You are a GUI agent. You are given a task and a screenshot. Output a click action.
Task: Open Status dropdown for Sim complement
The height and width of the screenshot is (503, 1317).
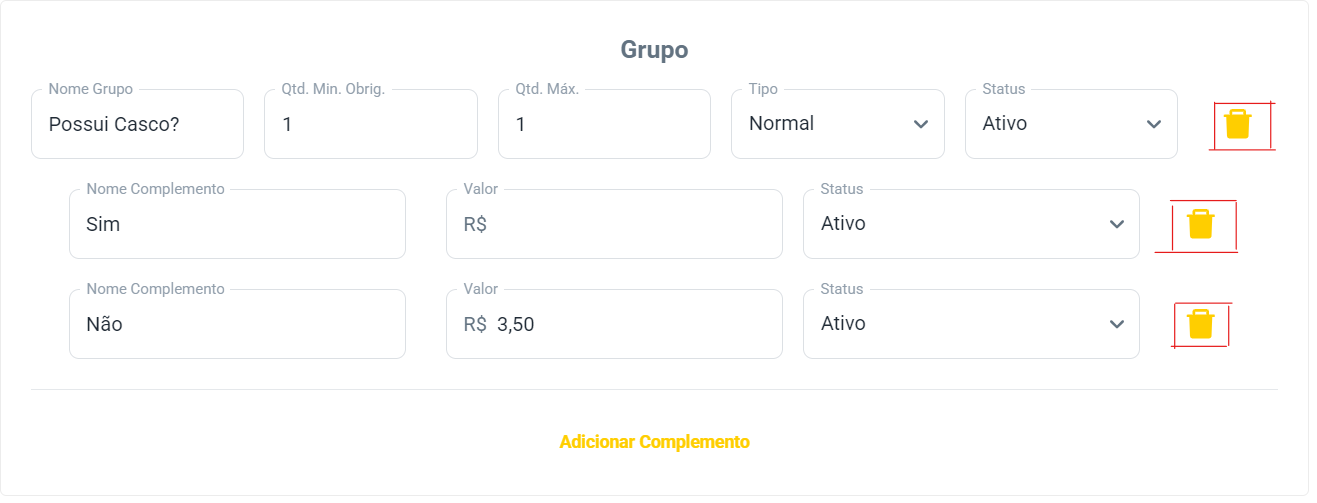[970, 224]
